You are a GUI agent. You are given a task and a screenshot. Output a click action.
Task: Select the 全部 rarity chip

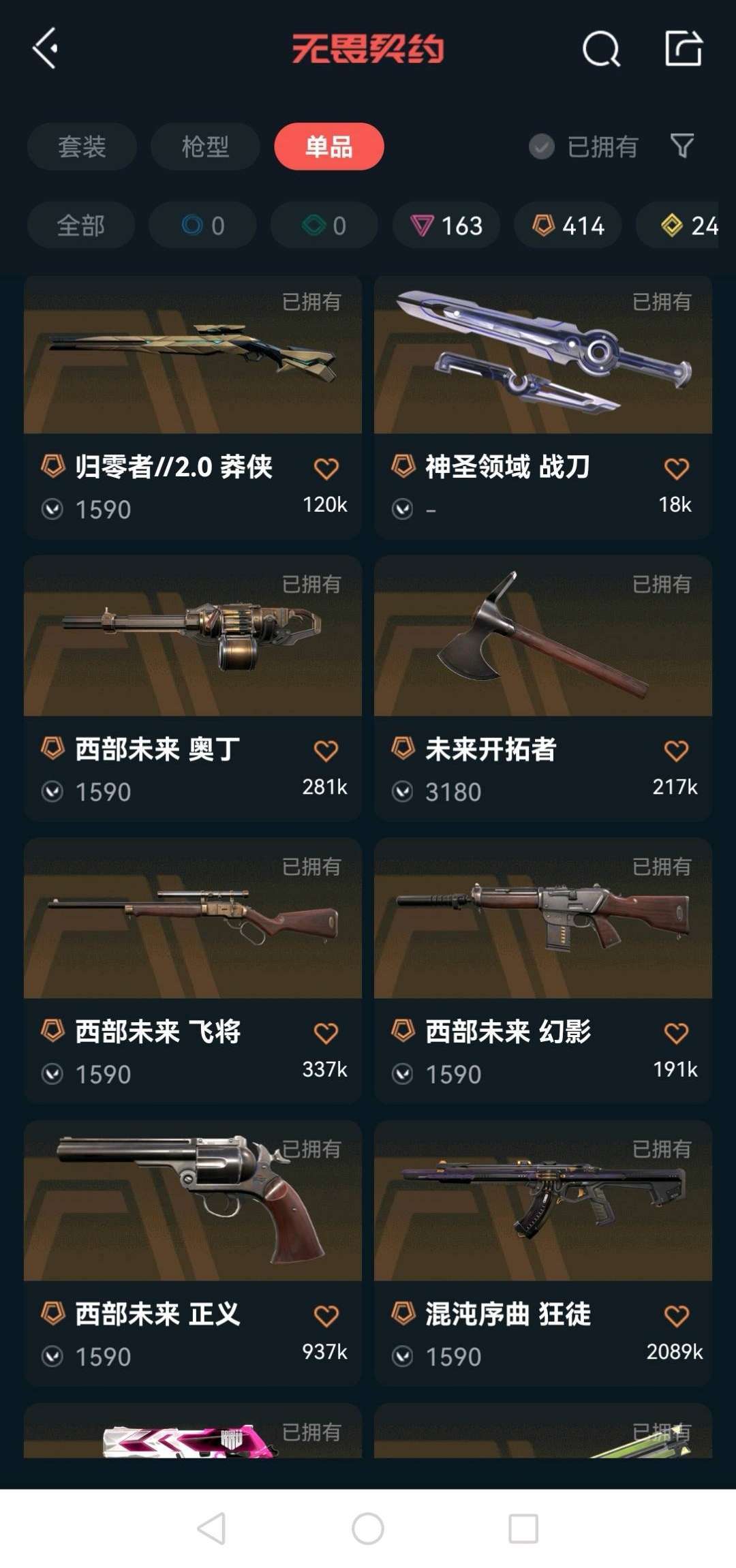click(80, 226)
